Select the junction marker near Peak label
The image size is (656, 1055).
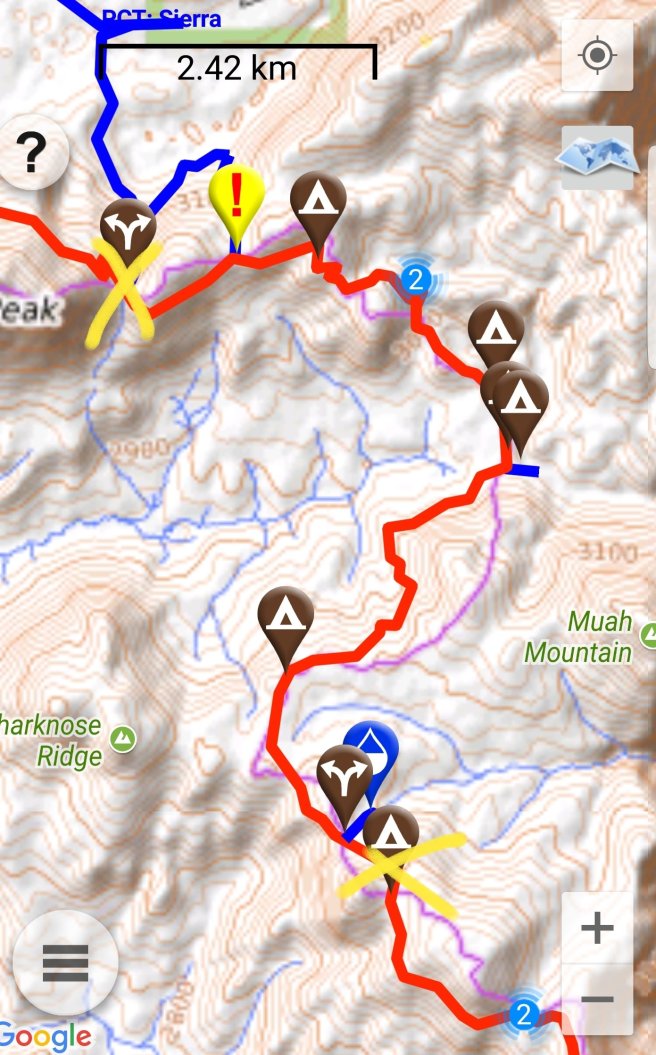pyautogui.click(x=130, y=228)
